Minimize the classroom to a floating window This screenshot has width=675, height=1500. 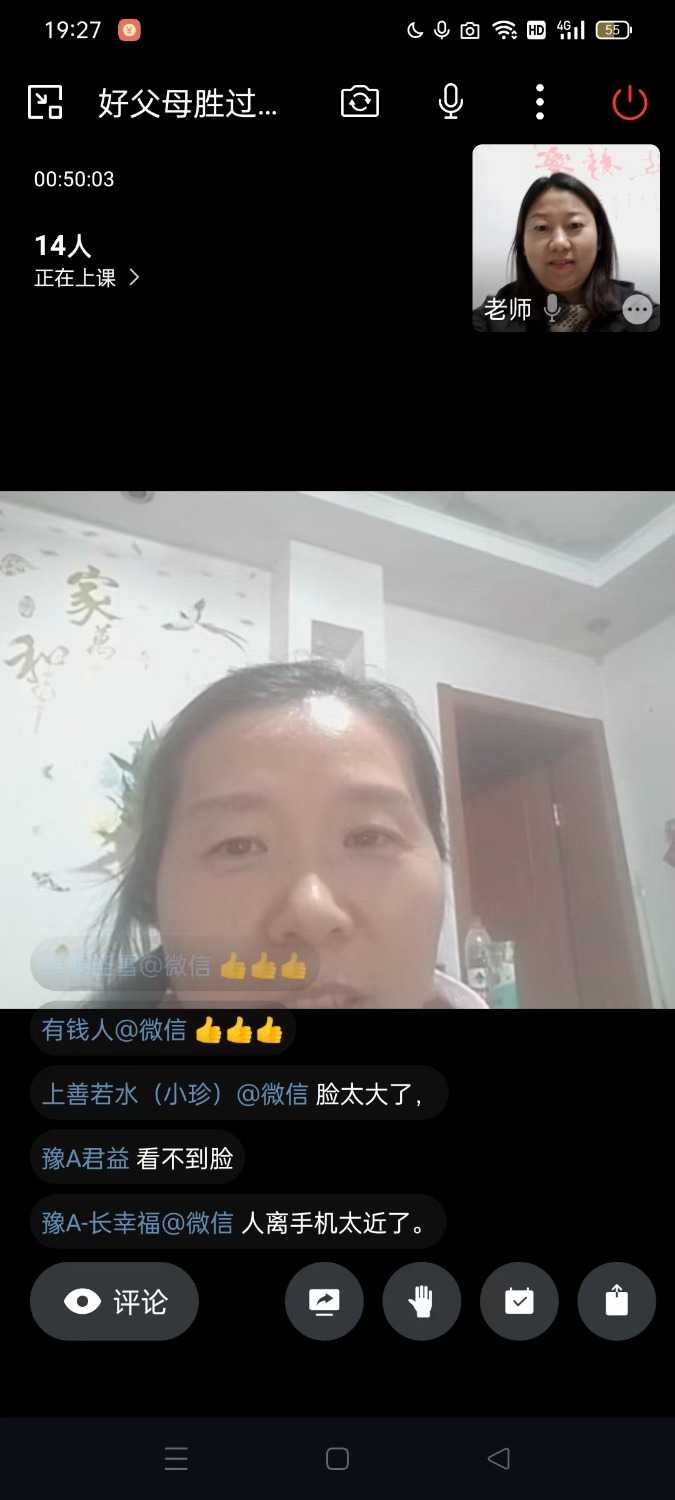45,102
